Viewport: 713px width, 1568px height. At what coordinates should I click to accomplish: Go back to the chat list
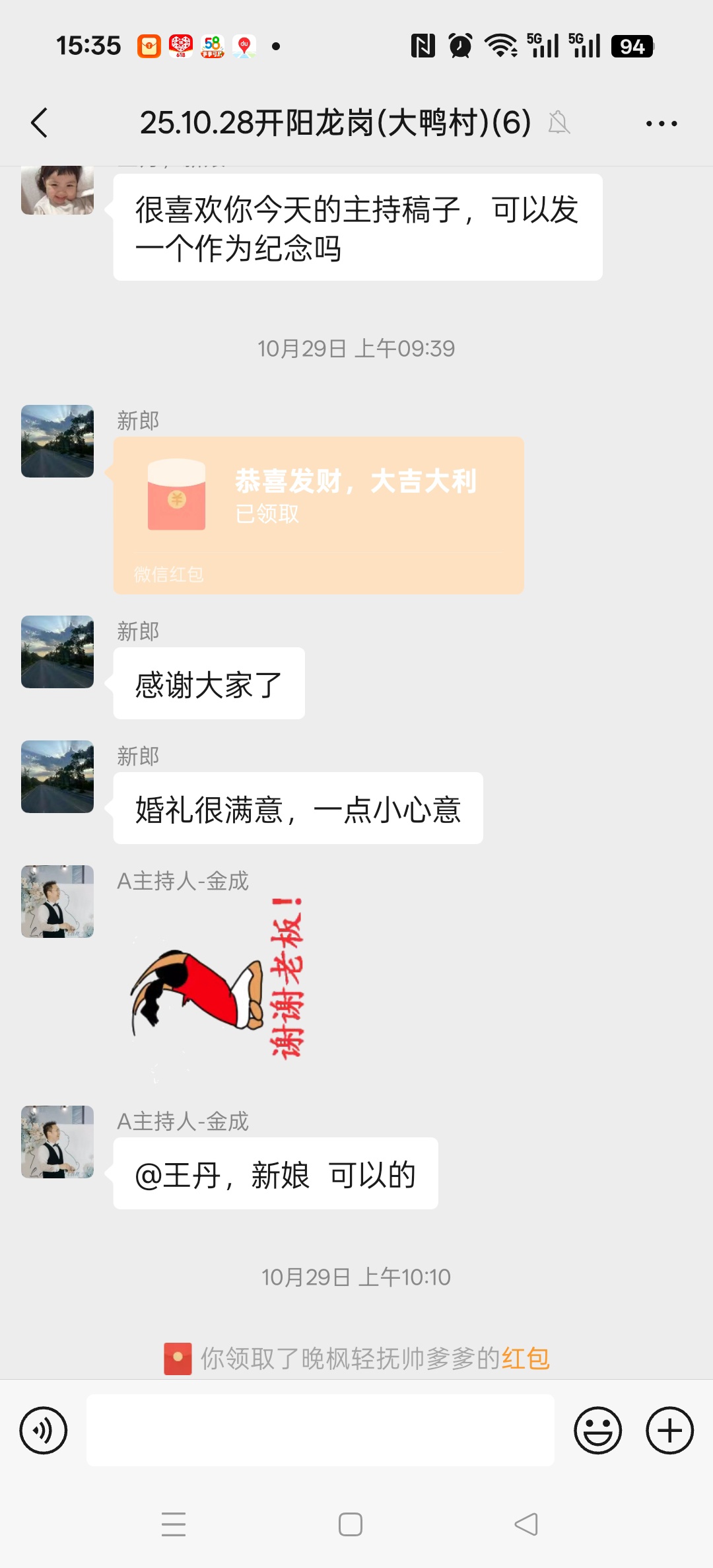pos(40,123)
